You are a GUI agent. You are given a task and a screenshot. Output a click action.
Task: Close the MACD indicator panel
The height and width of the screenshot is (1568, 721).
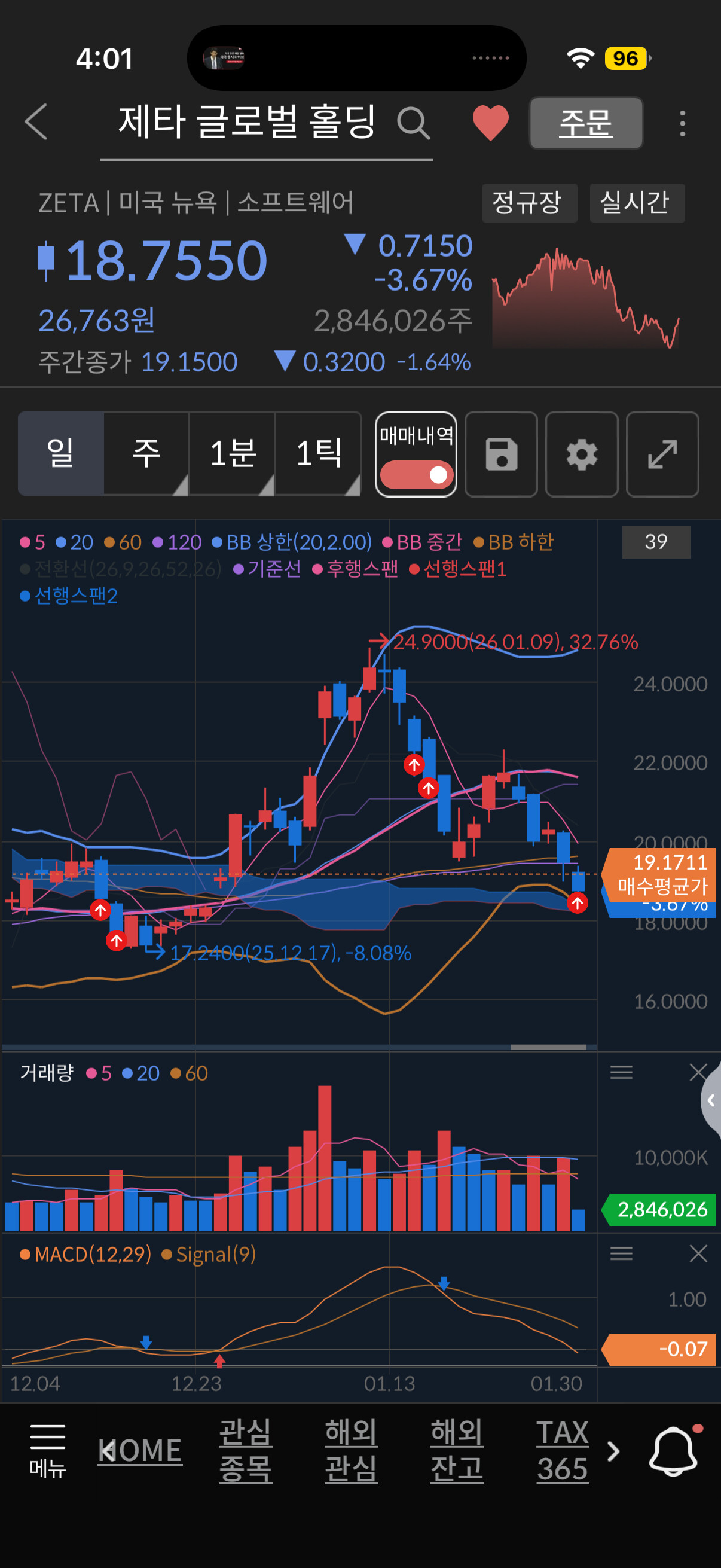point(698,1253)
